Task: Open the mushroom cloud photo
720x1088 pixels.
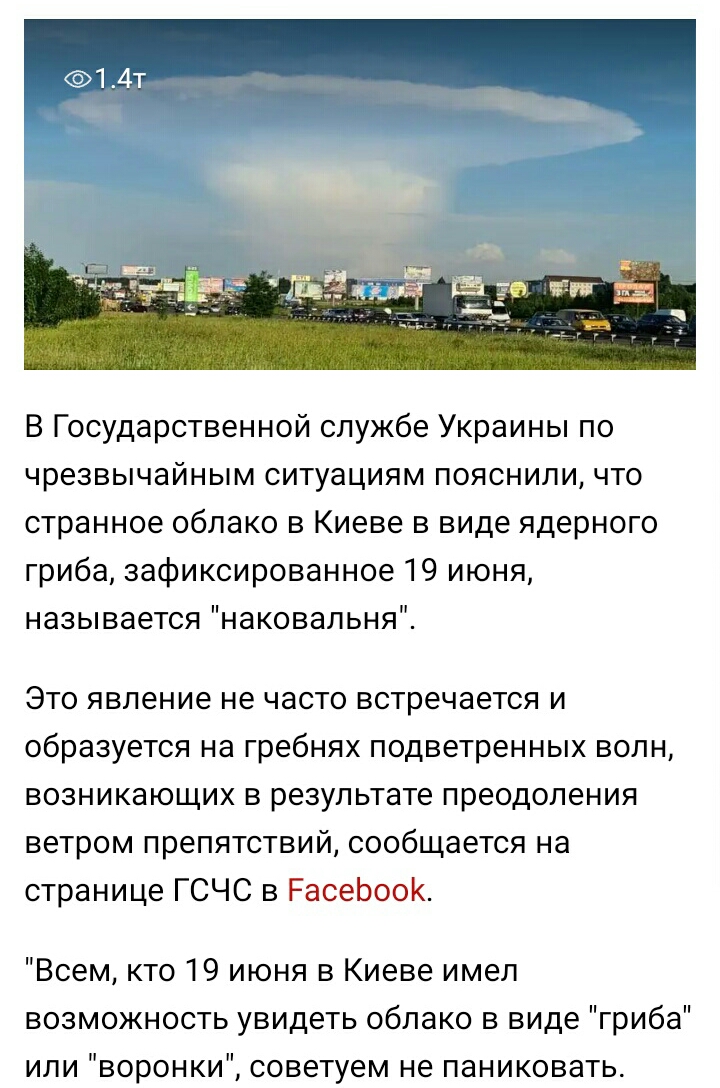Action: (360, 195)
